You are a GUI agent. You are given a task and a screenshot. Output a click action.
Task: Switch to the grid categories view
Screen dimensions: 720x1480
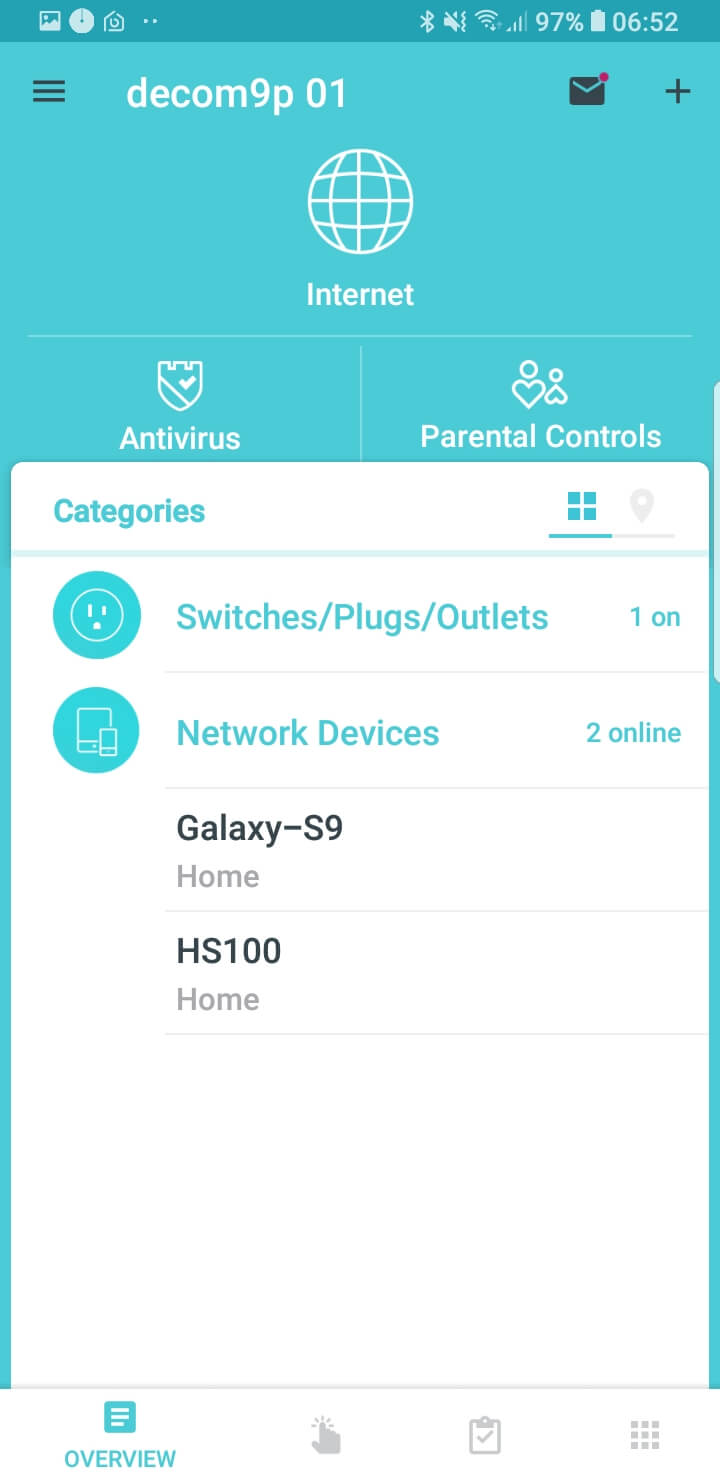[581, 507]
